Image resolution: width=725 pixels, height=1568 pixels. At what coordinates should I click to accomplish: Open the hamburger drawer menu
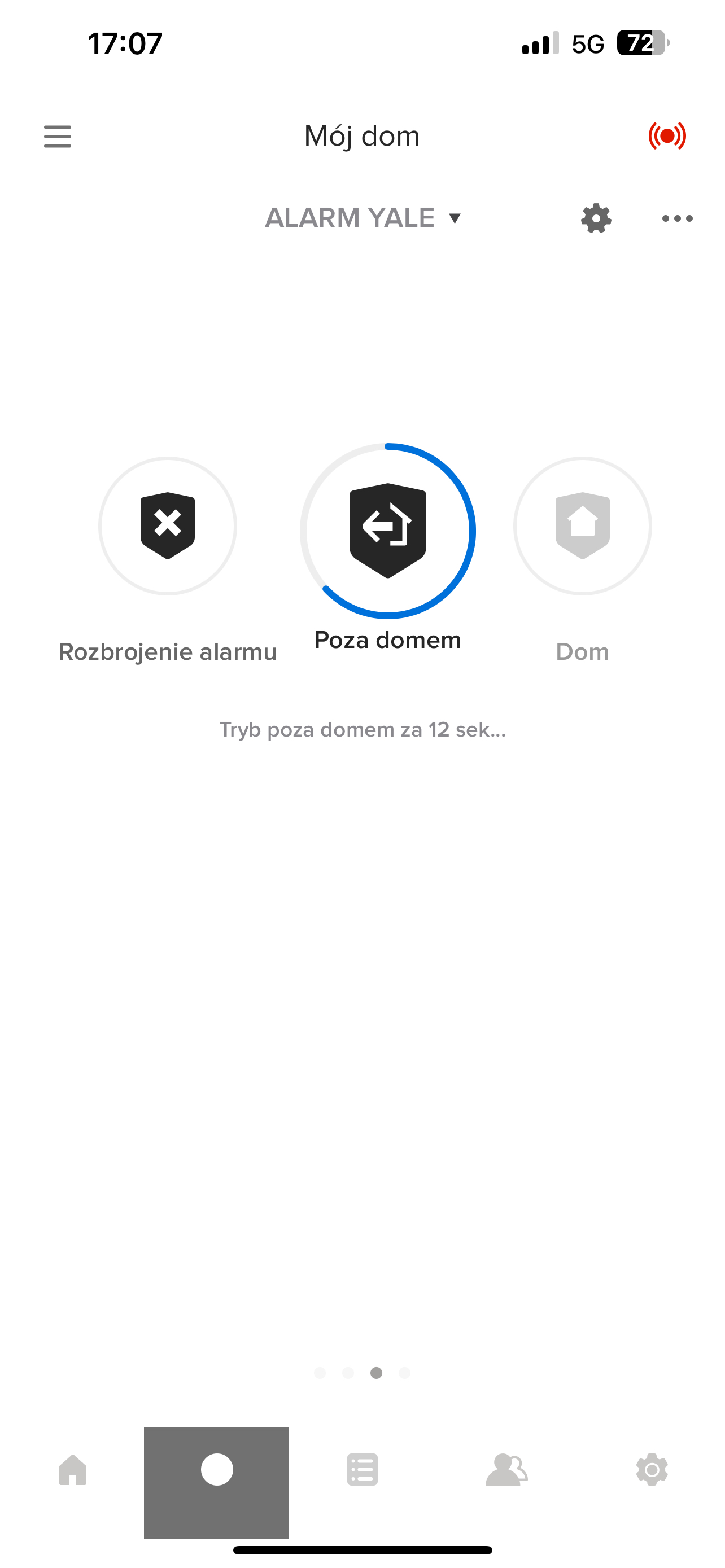[57, 135]
